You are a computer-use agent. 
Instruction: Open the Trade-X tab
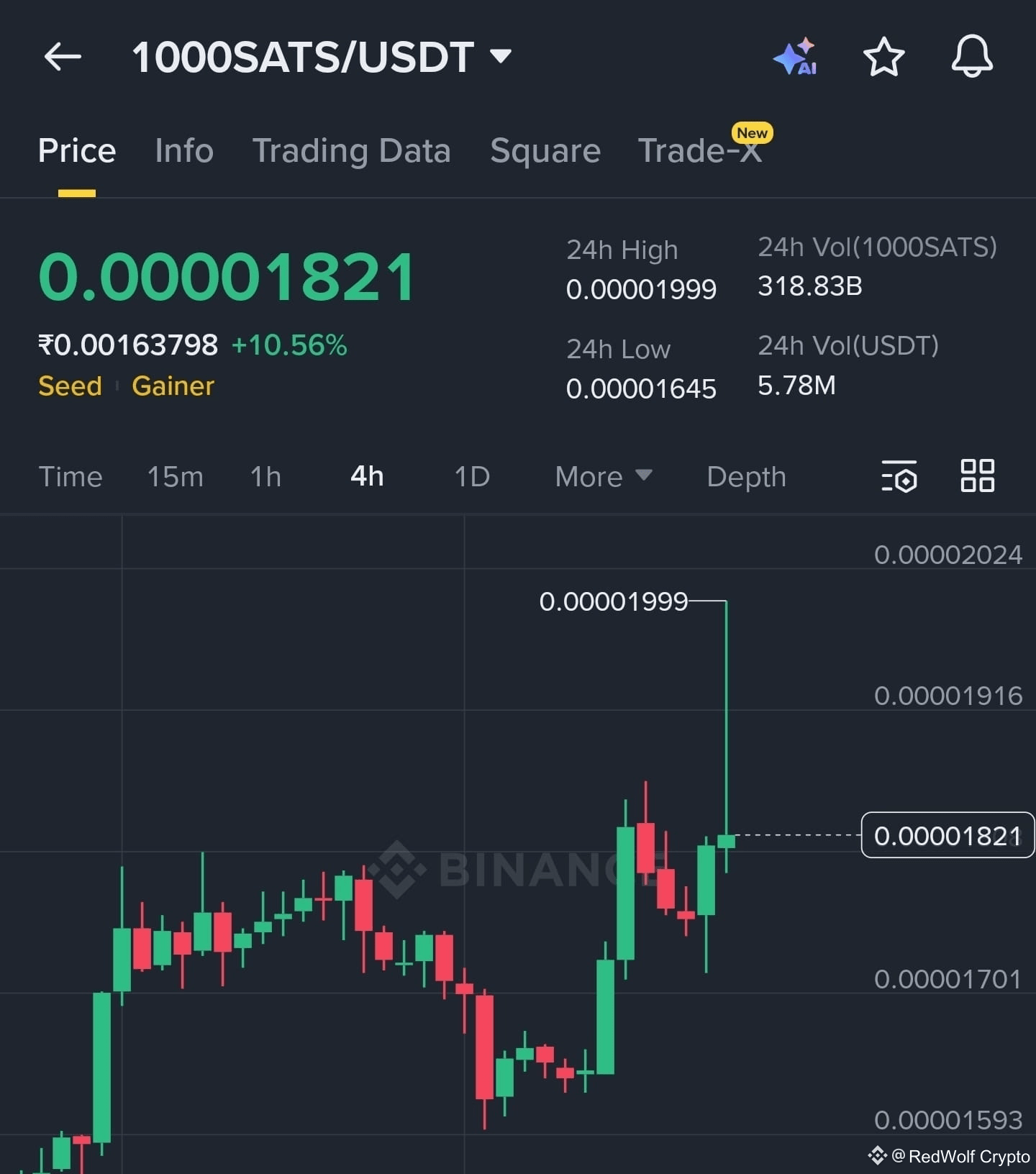[x=700, y=151]
